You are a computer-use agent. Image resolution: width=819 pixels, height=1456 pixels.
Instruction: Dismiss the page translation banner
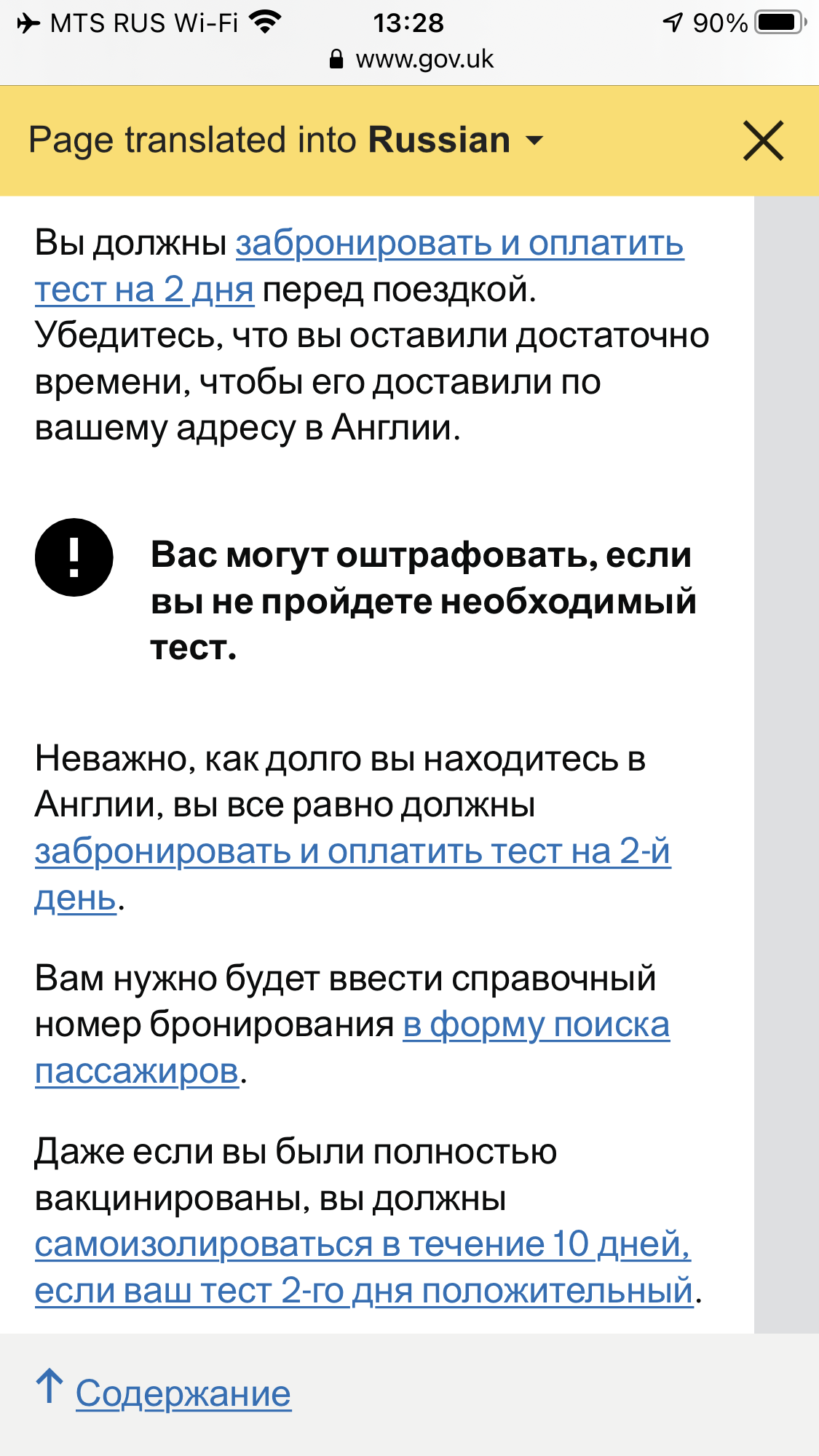click(763, 140)
